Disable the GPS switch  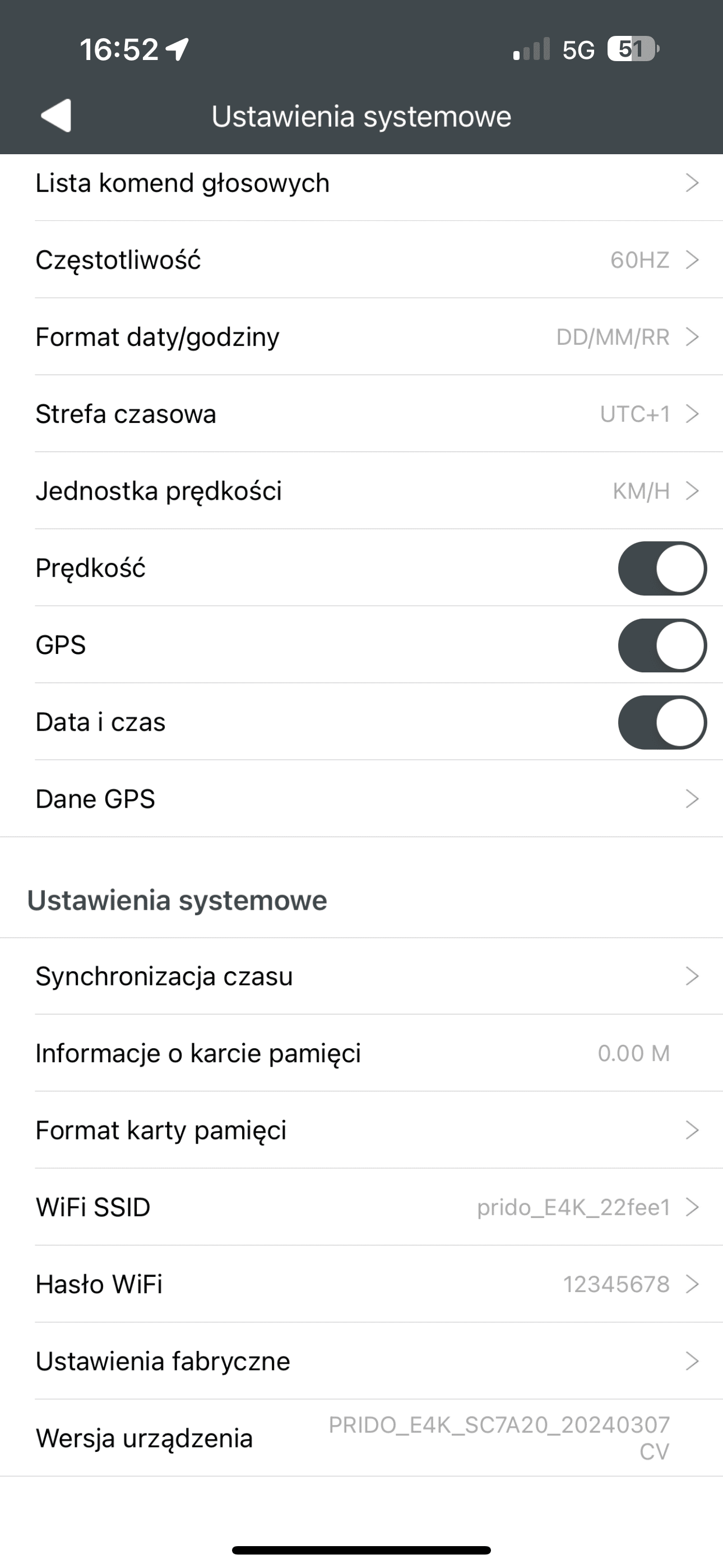(661, 645)
